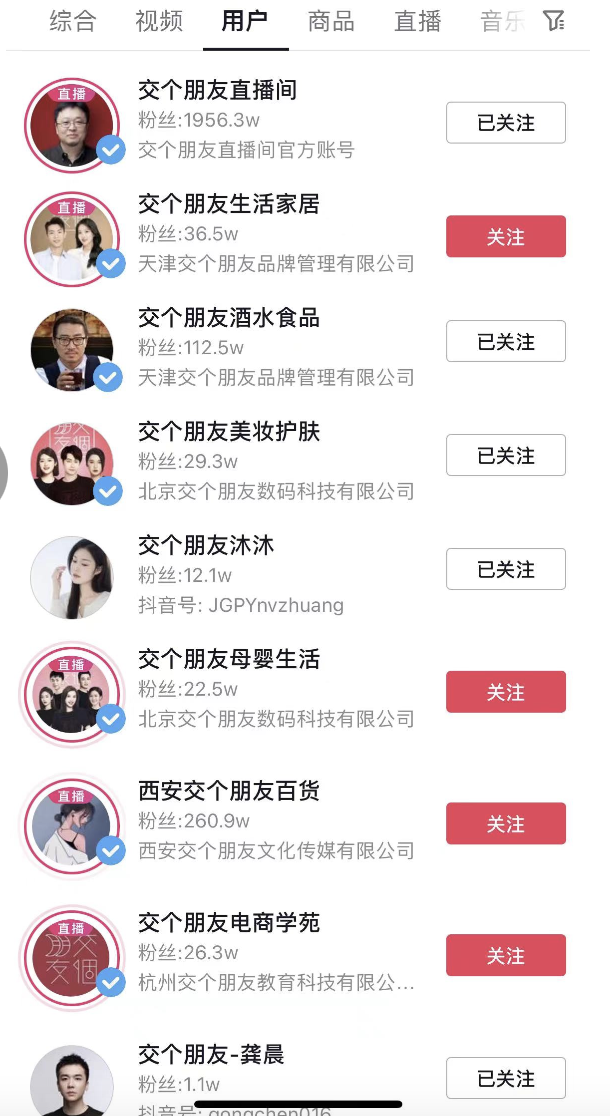
Task: Follow 交个朋友电商学苑
Action: pyautogui.click(x=505, y=956)
